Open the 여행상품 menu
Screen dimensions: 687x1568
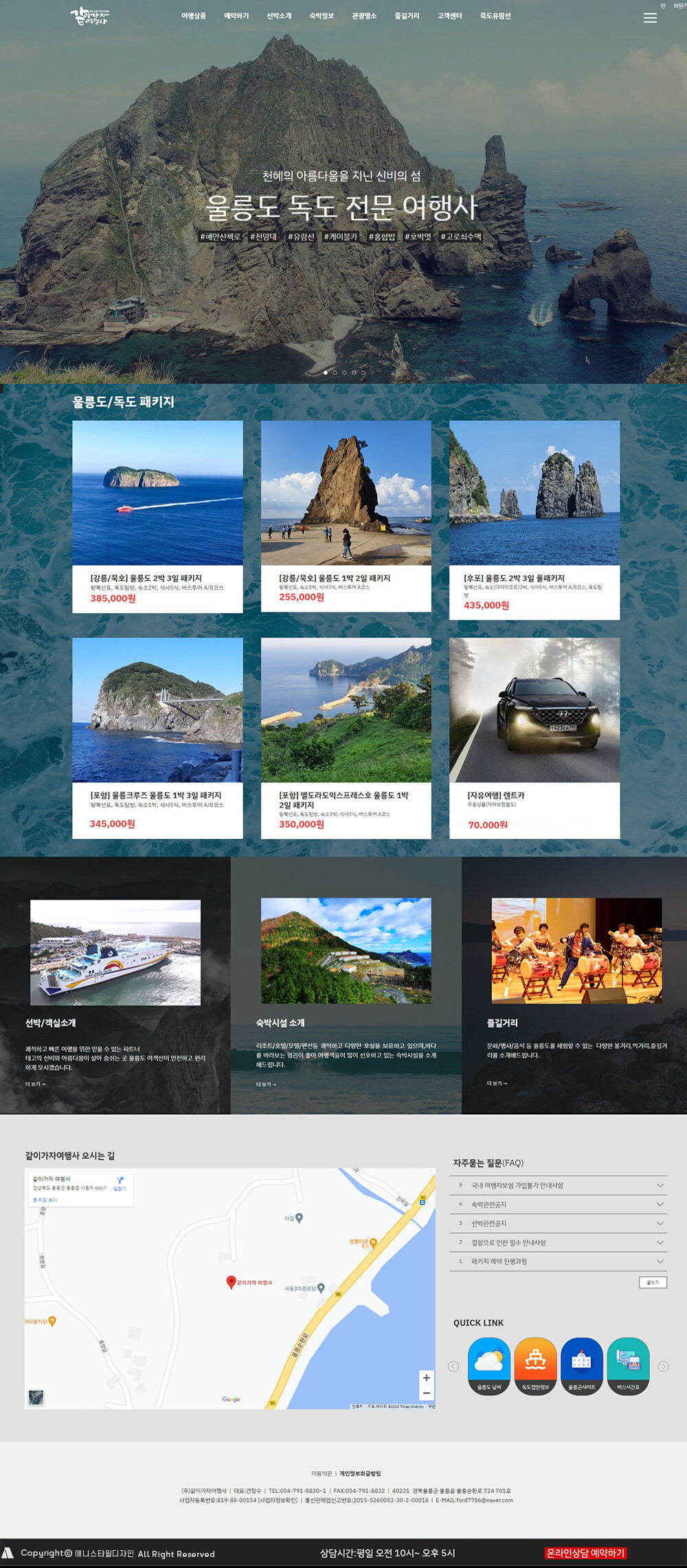(194, 16)
